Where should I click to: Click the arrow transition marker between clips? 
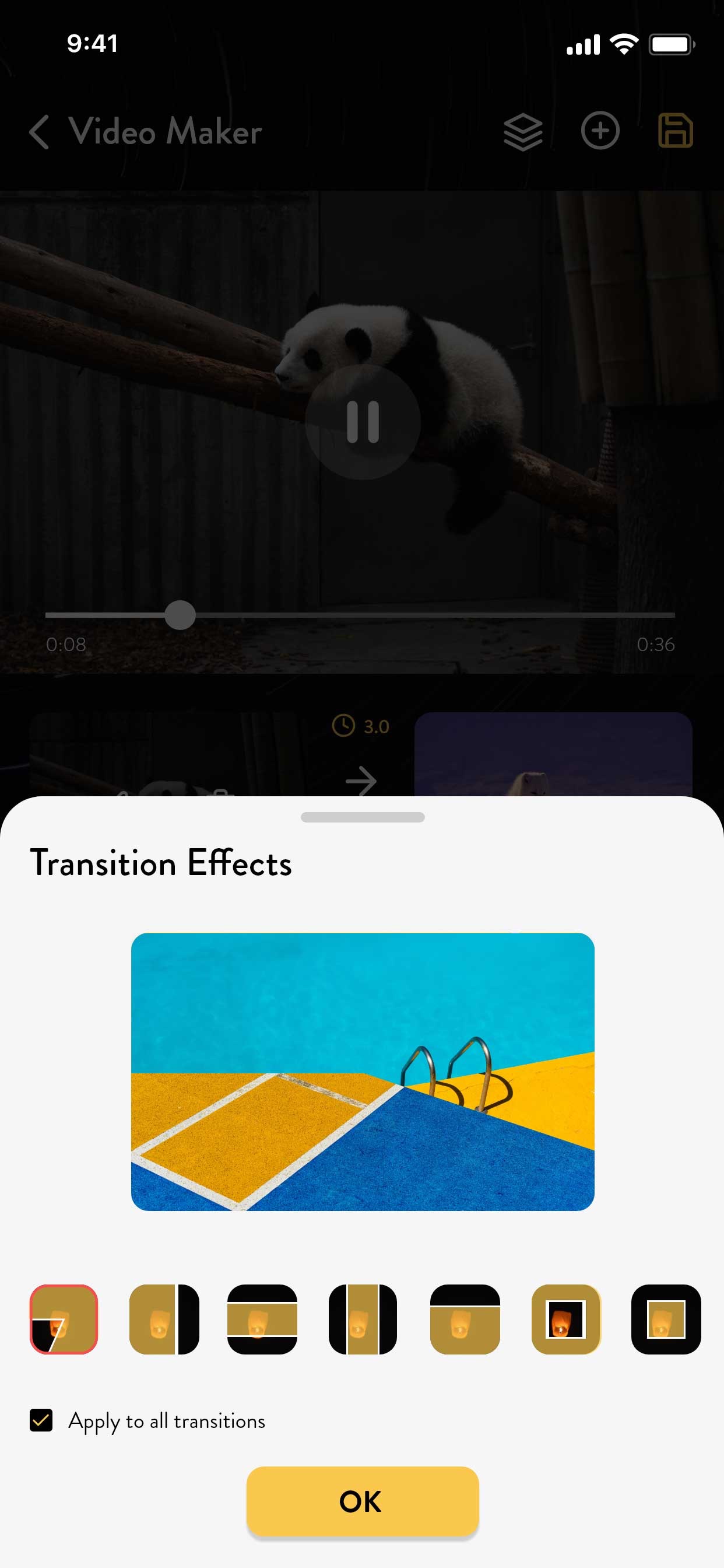click(361, 781)
